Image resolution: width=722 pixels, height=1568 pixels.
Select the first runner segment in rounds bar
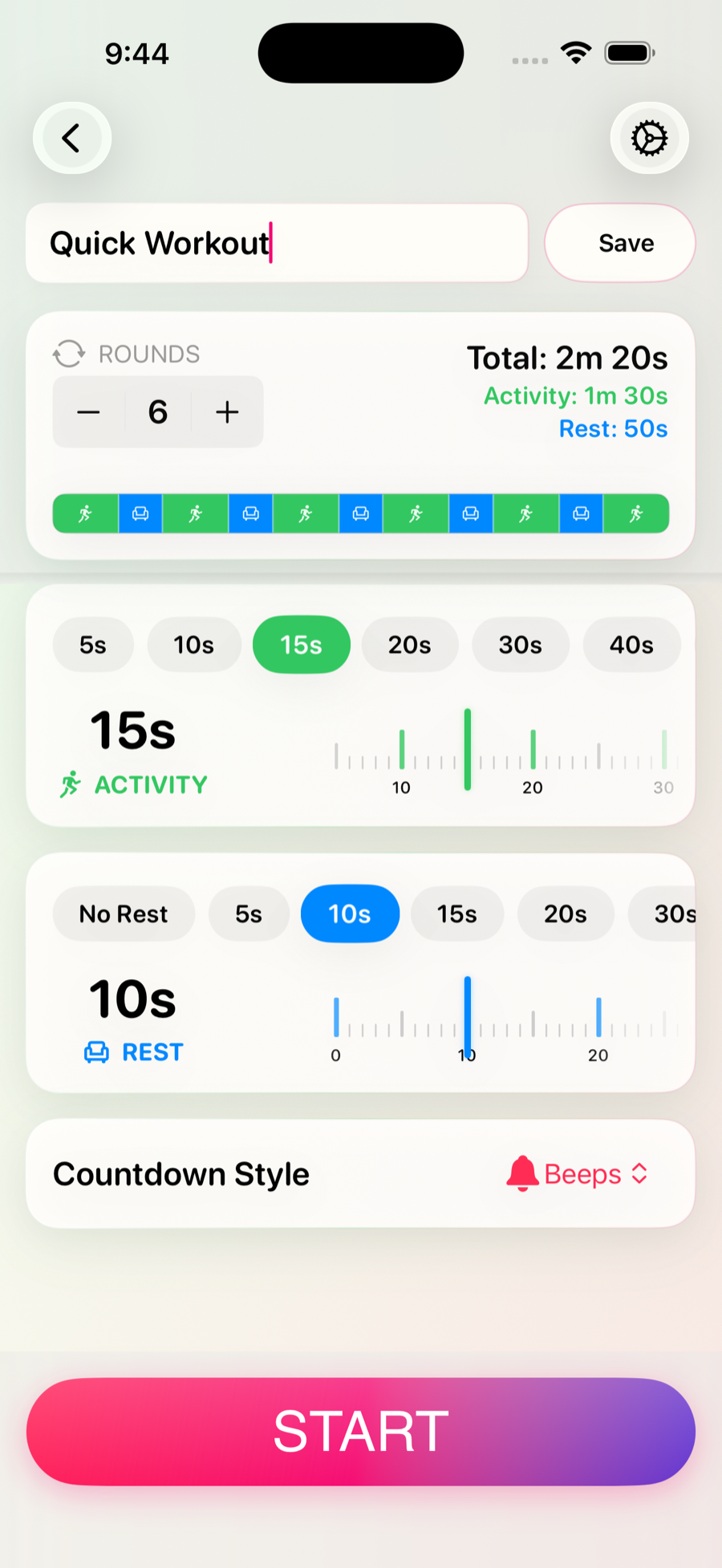(84, 513)
